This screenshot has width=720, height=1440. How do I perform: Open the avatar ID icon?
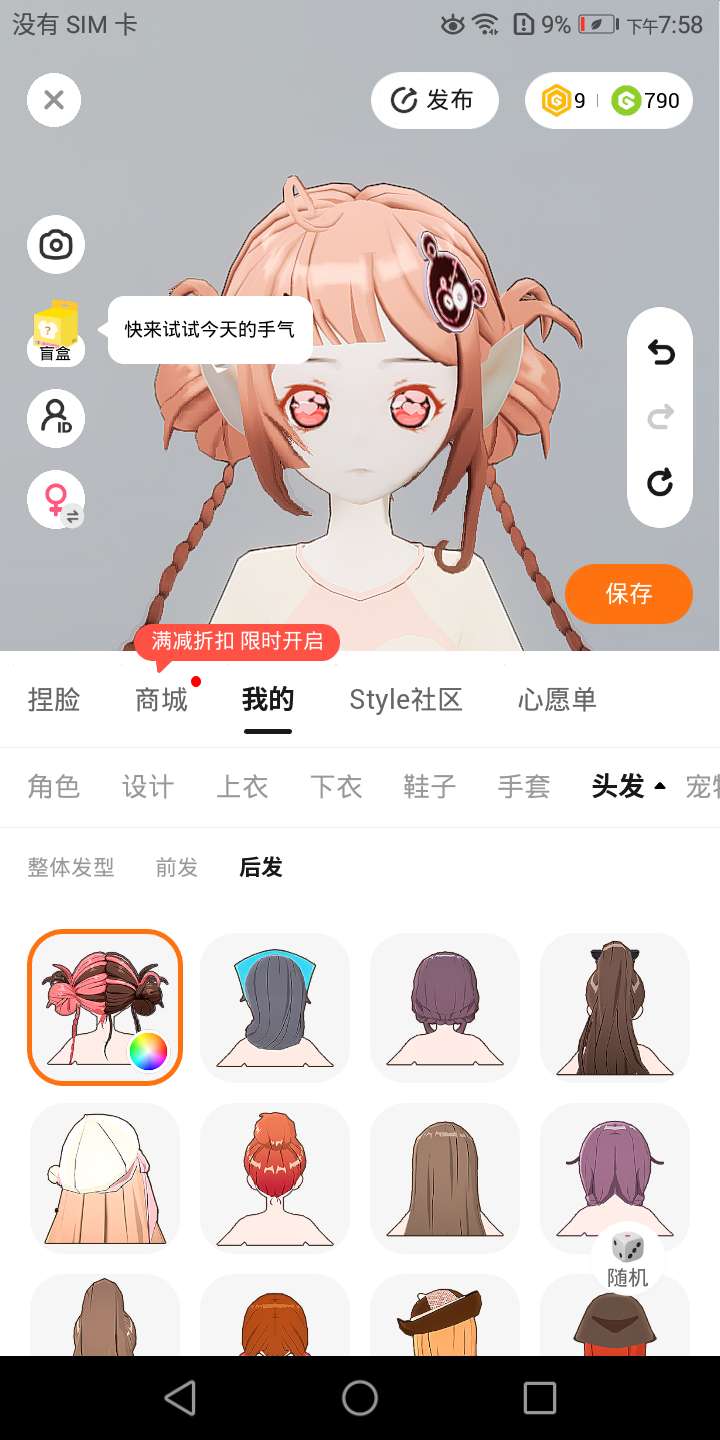[x=56, y=418]
